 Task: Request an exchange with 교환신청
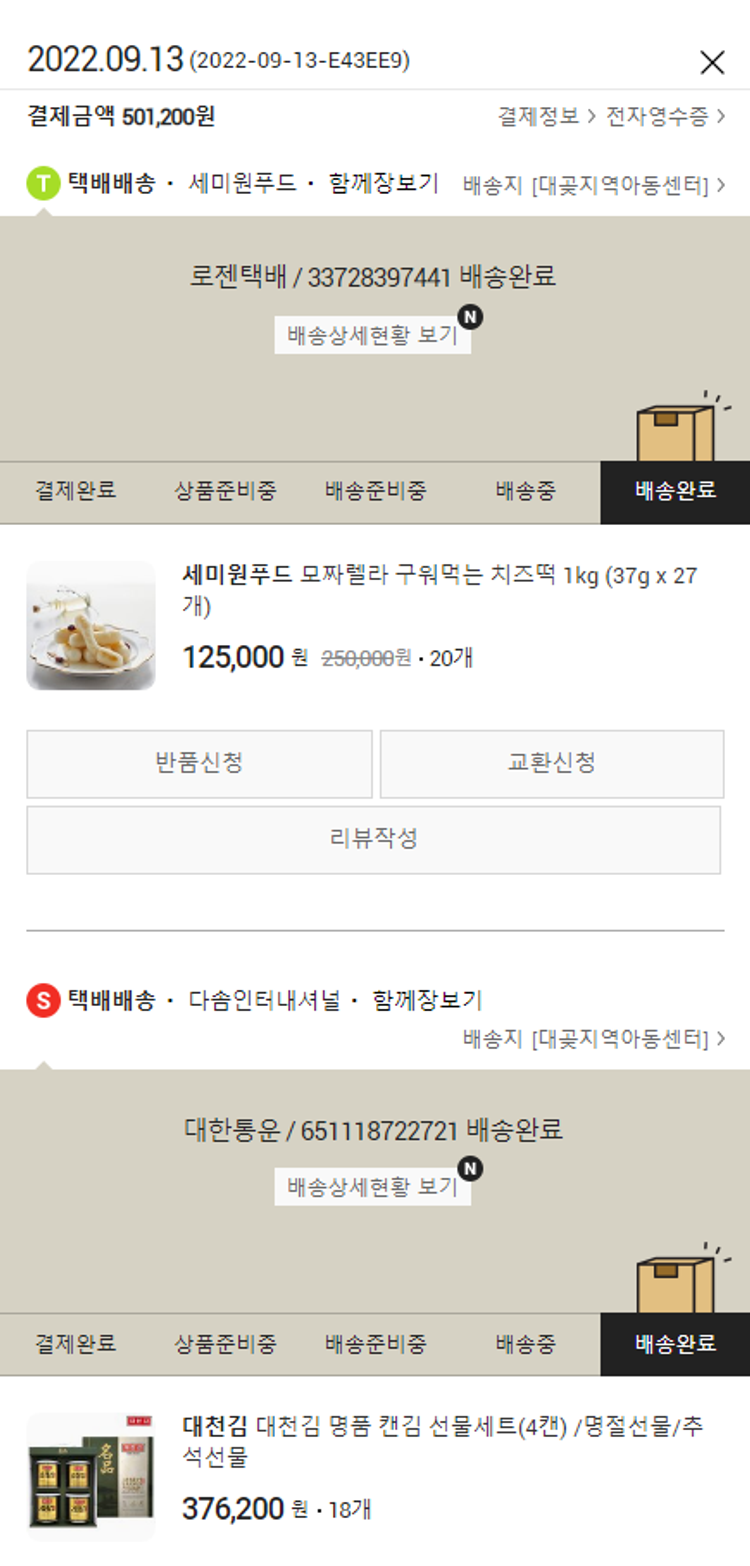551,763
